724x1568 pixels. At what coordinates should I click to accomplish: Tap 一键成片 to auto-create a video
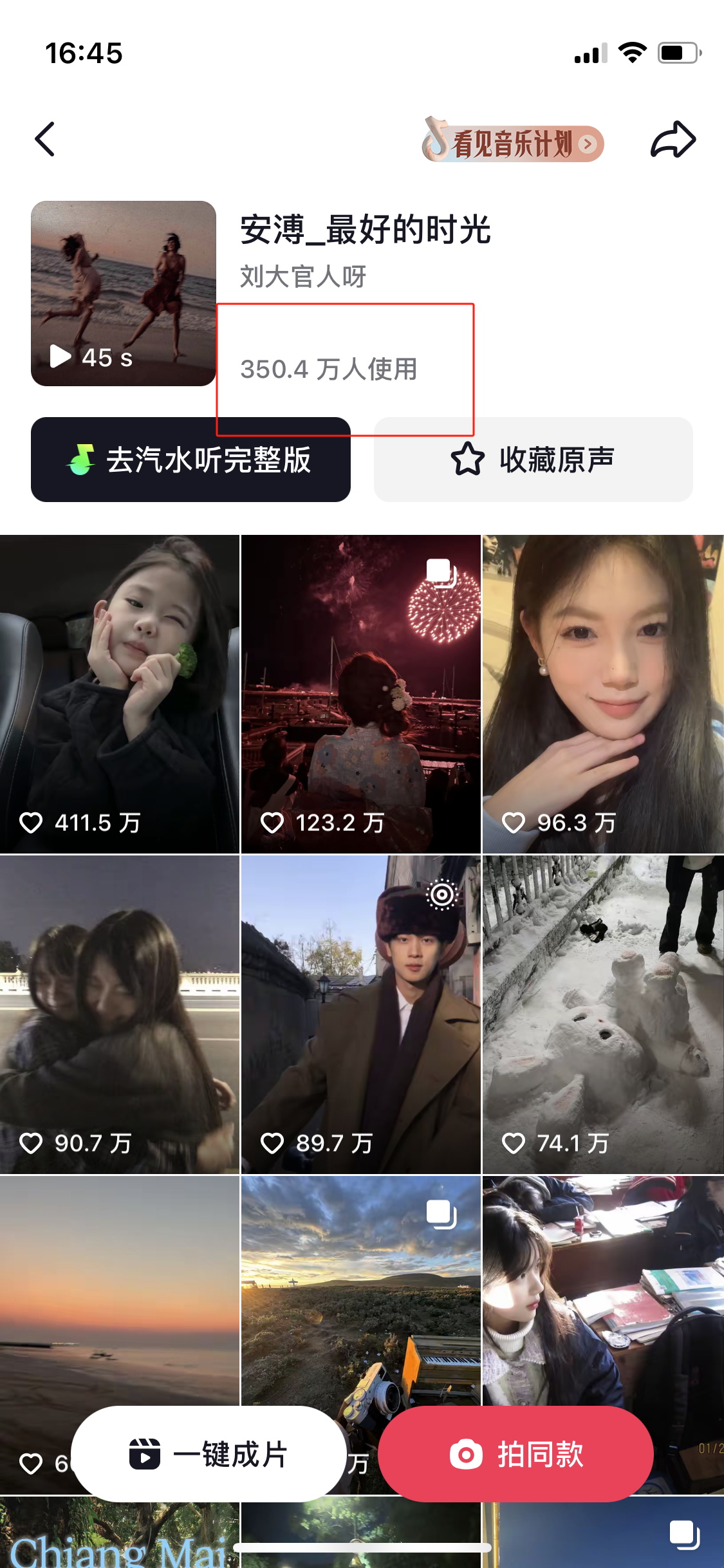click(x=209, y=1454)
